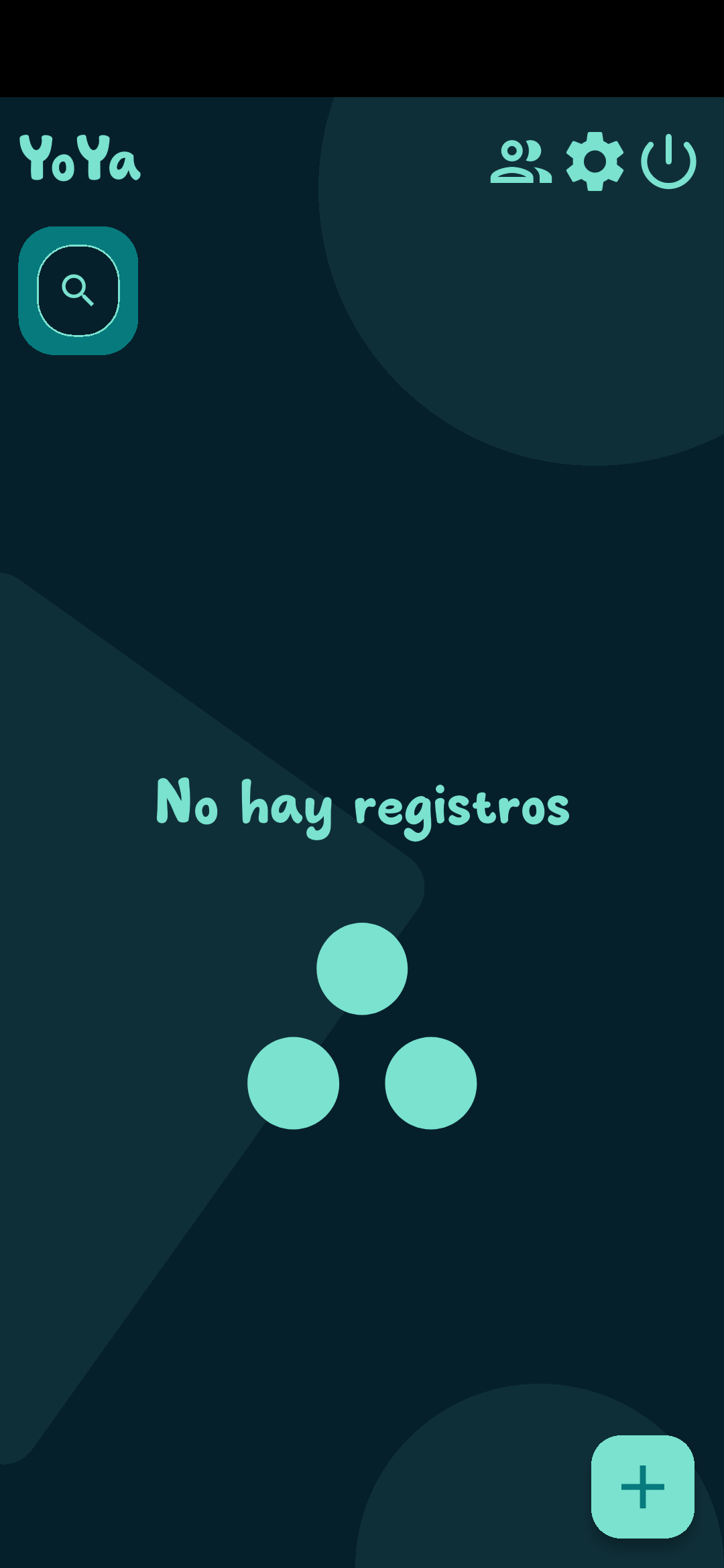Open the users/people icon

coord(520,161)
